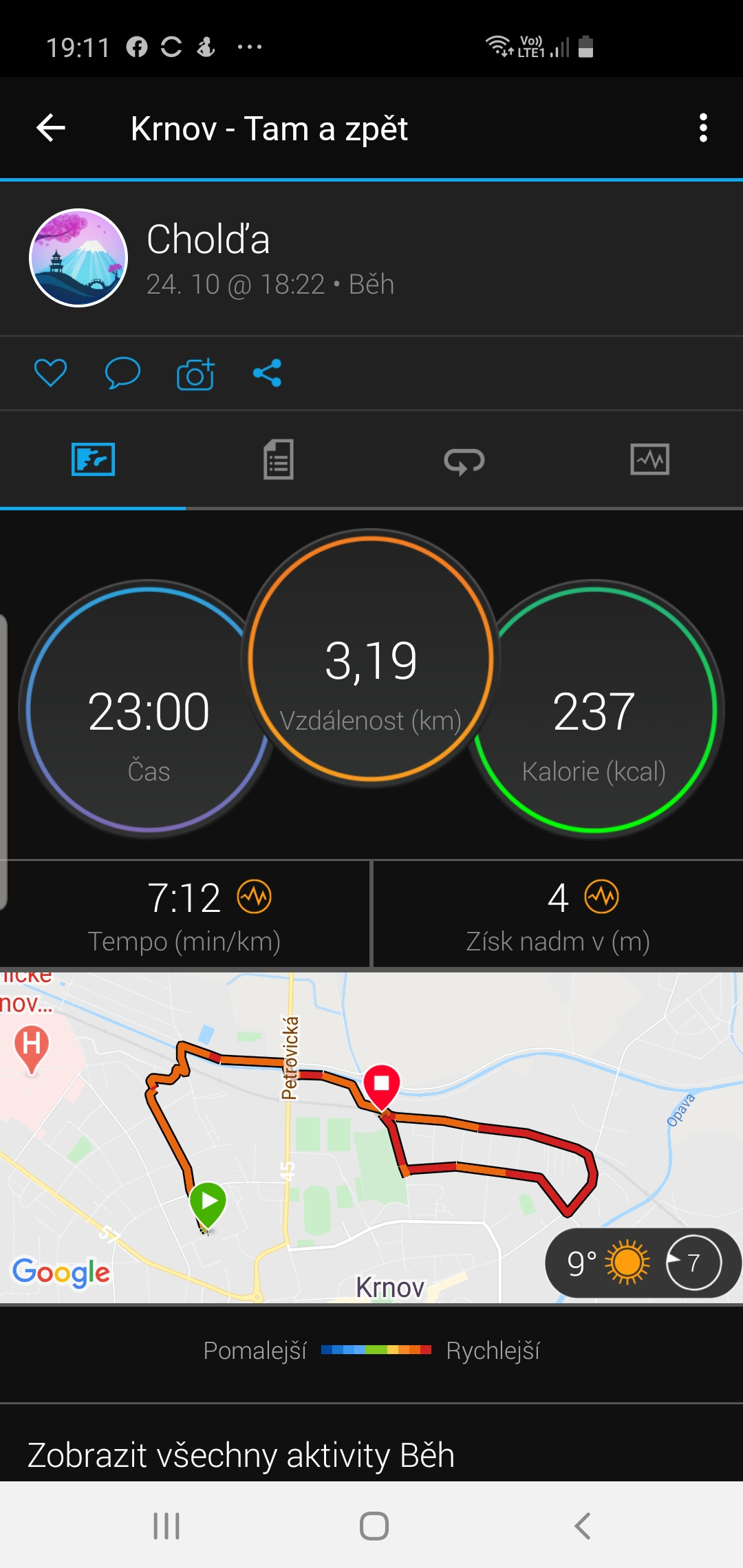This screenshot has height=1568, width=743.
Task: Switch to the laps tab
Action: (464, 459)
